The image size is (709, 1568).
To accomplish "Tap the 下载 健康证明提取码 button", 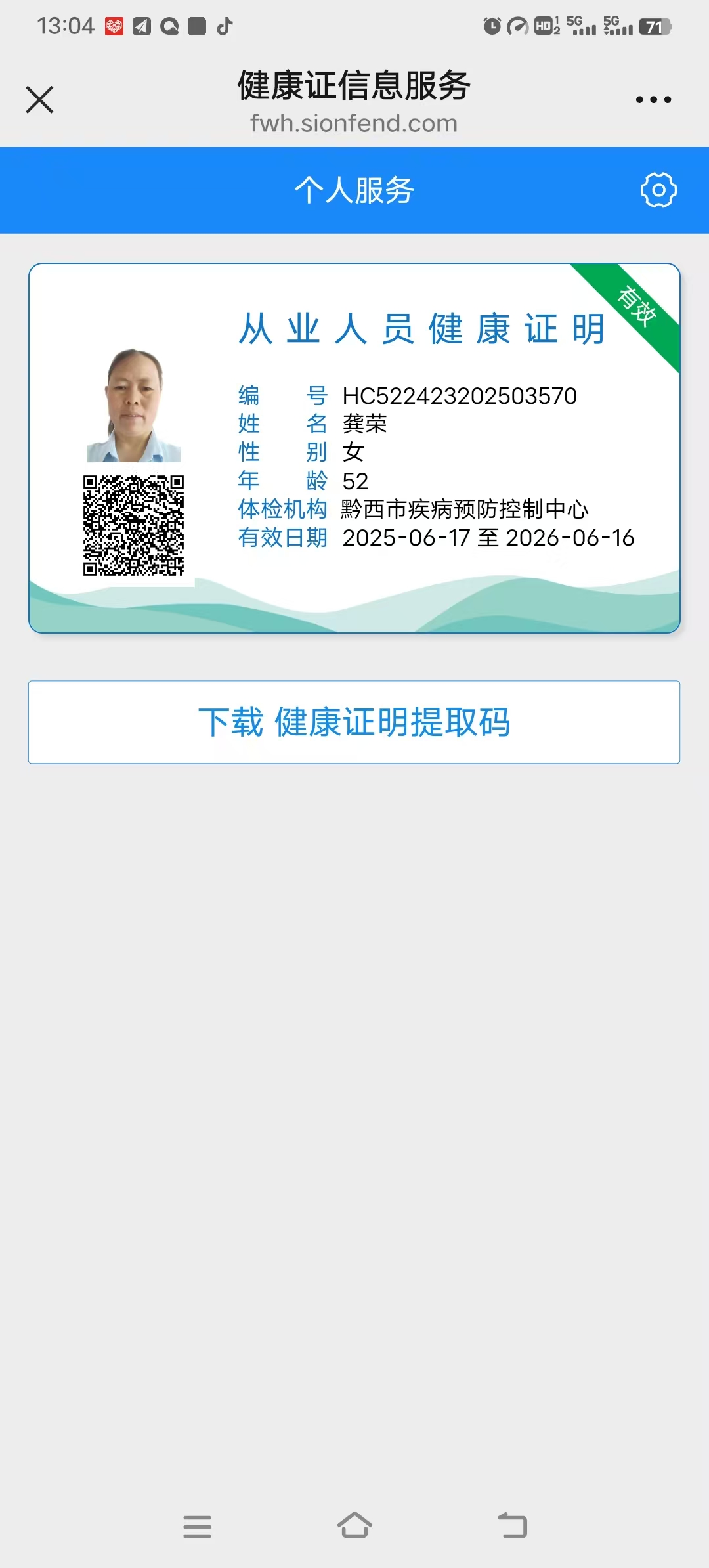I will tap(354, 722).
